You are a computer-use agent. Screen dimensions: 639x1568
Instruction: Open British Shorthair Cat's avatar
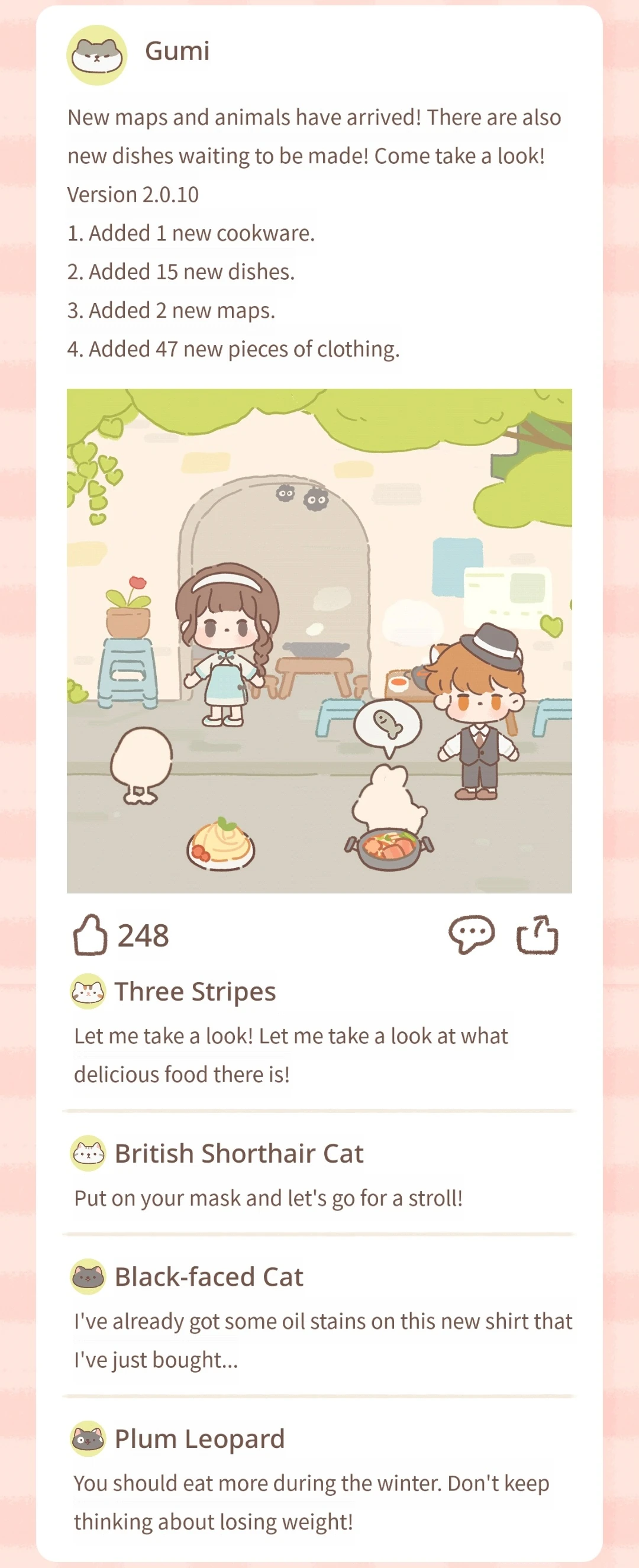pos(88,1153)
